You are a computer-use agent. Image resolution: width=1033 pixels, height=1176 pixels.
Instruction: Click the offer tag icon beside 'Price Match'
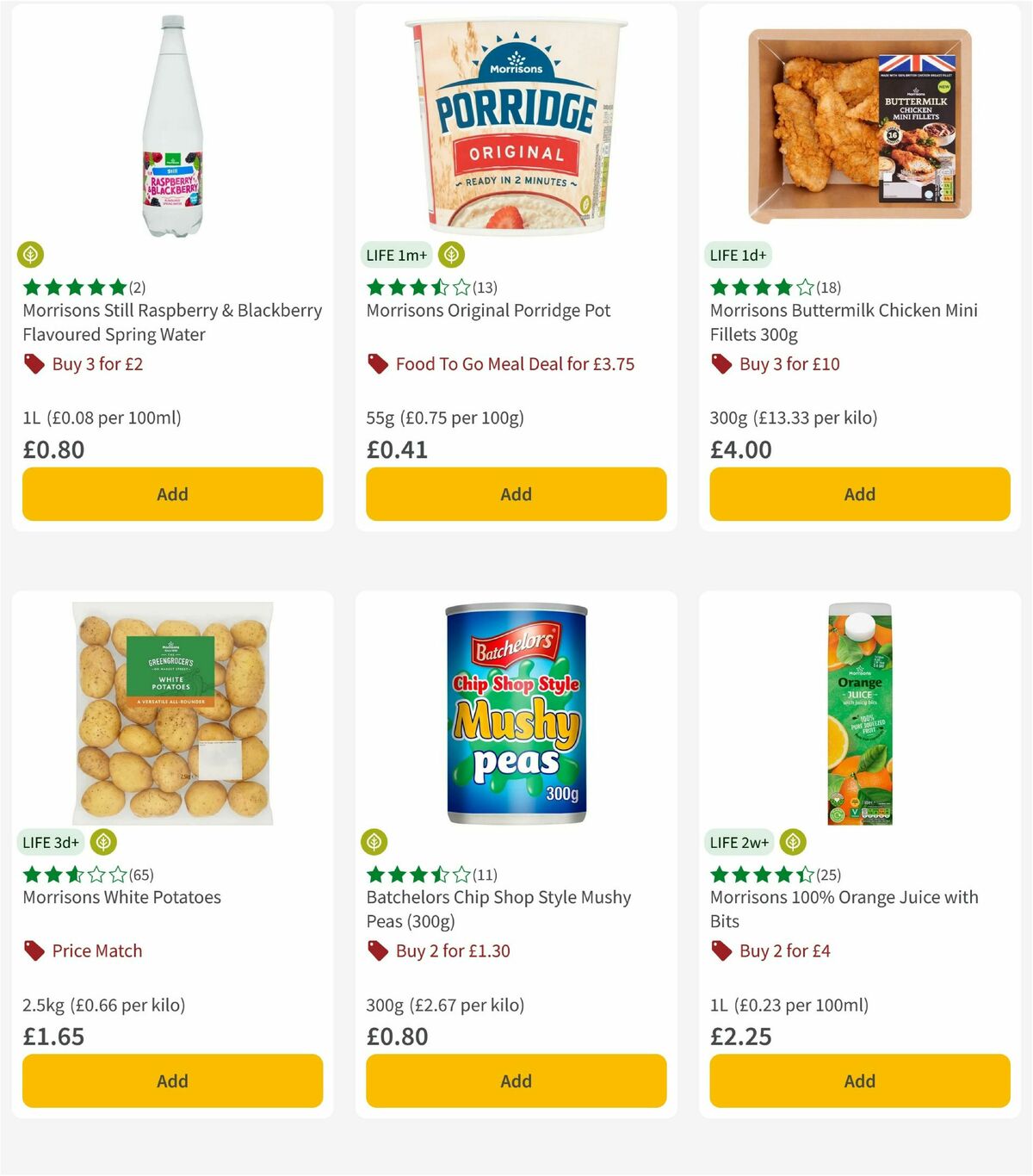(34, 951)
